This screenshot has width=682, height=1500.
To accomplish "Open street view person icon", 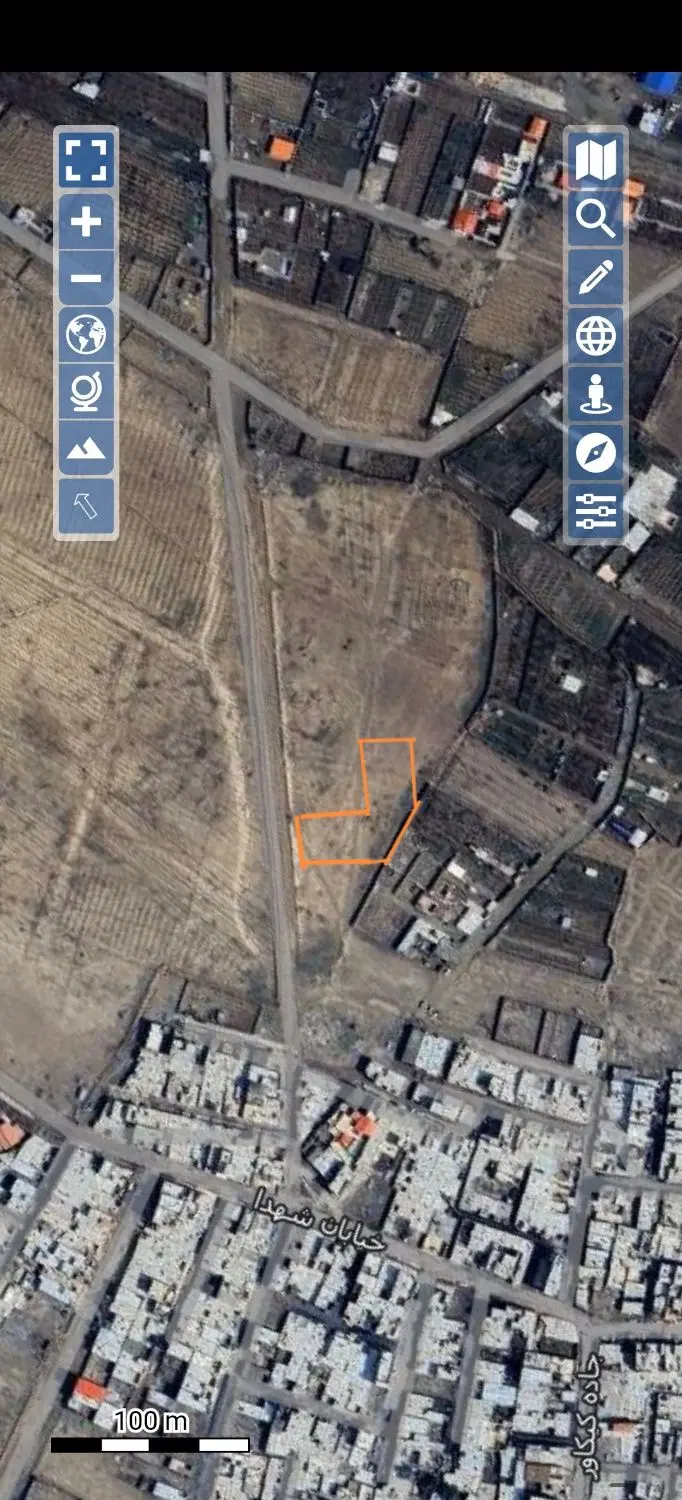I will tap(596, 394).
